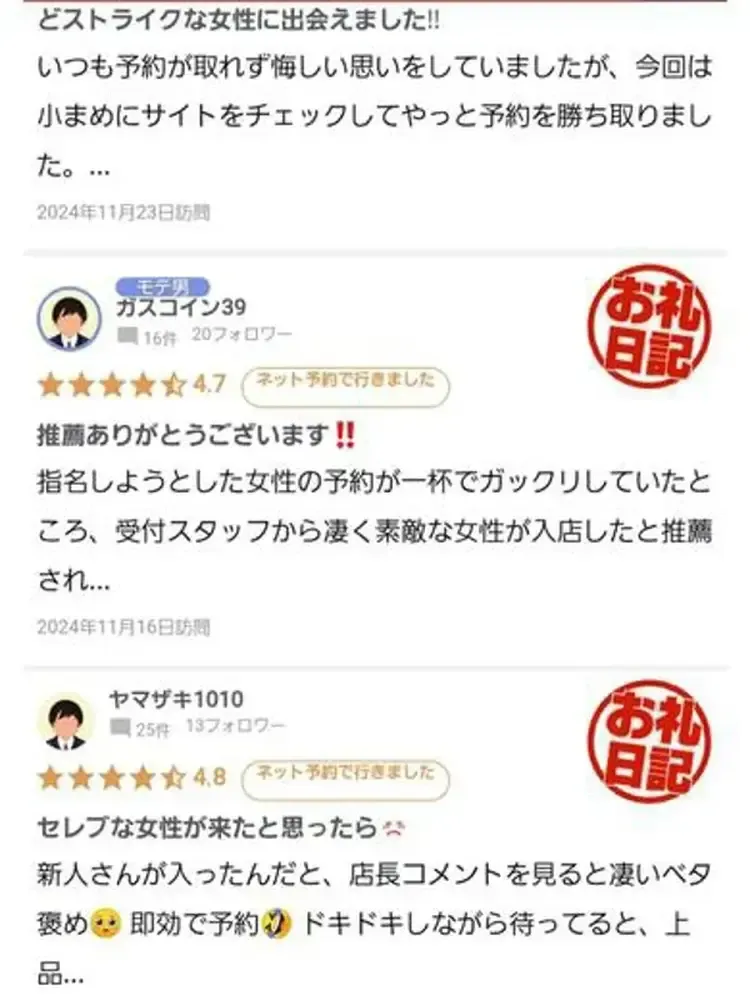Open ガスコイン39's reviewer profile
This screenshot has height=1000, width=750.
tap(181, 307)
